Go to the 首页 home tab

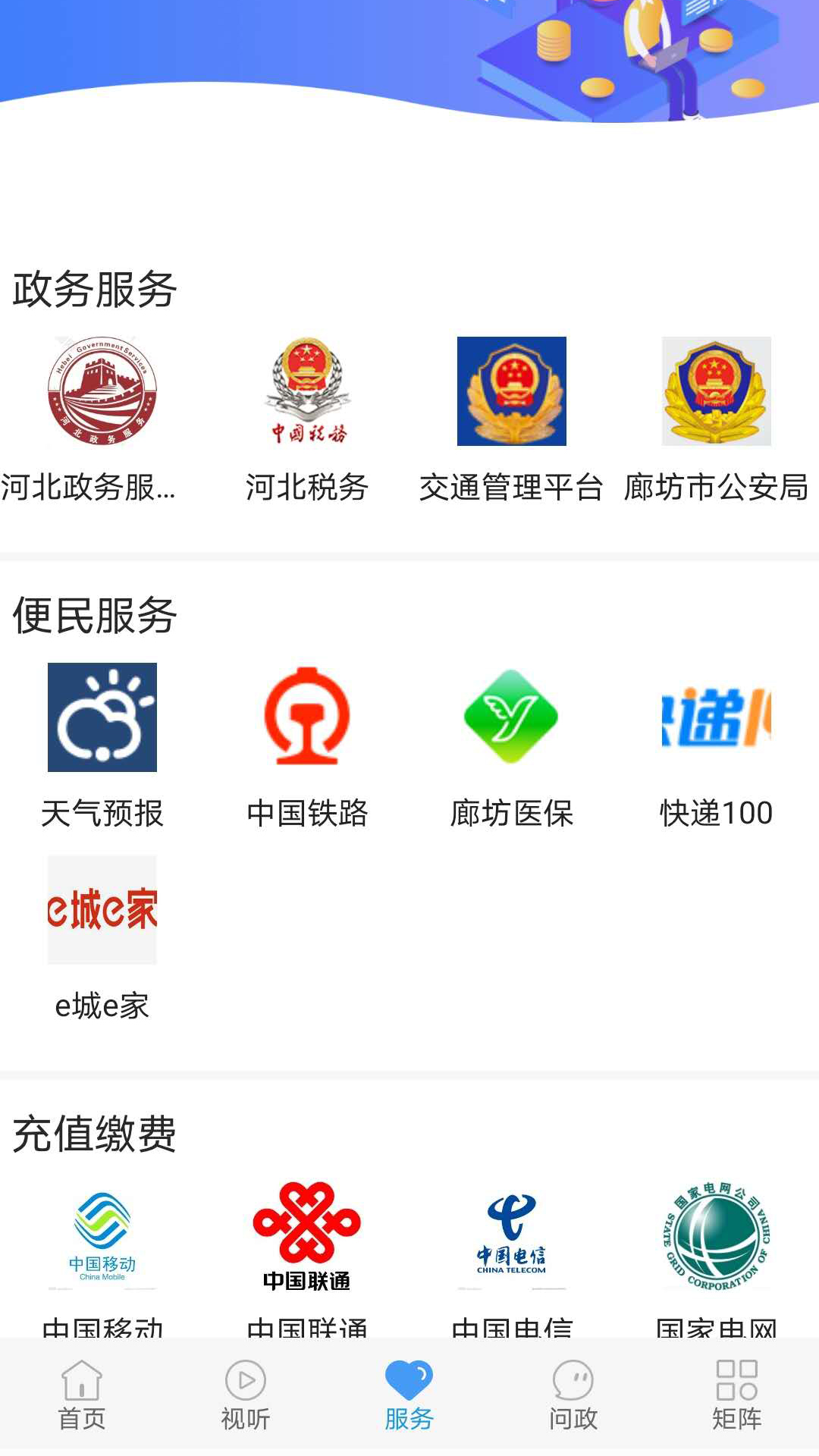point(82,1395)
